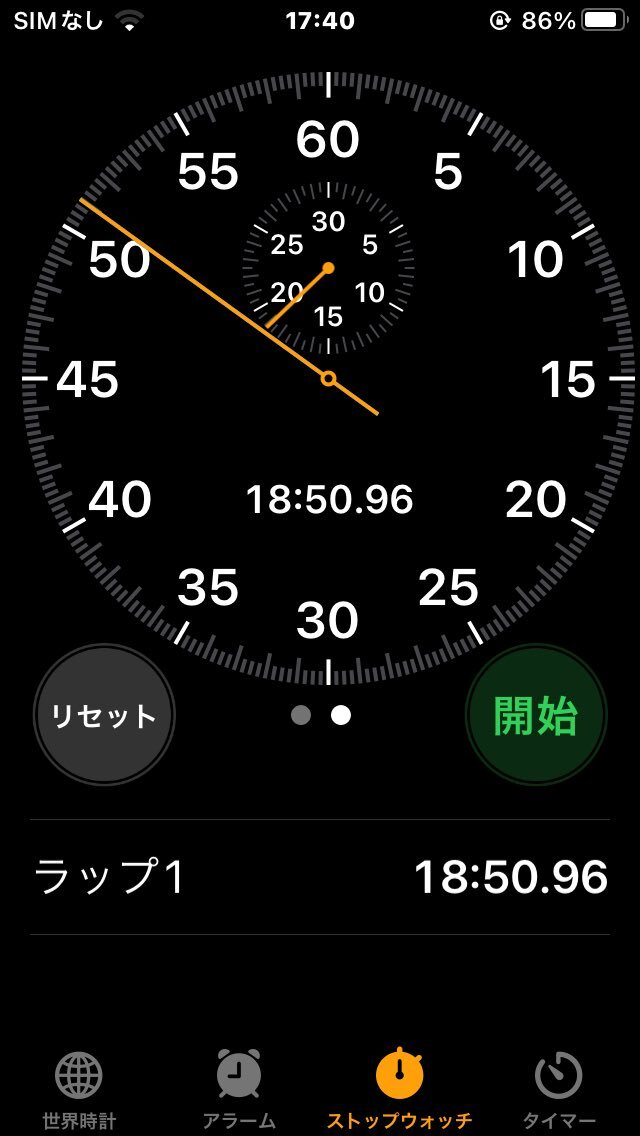The image size is (640, 1136).
Task: Start the stopwatch with 開始
Action: coord(536,715)
